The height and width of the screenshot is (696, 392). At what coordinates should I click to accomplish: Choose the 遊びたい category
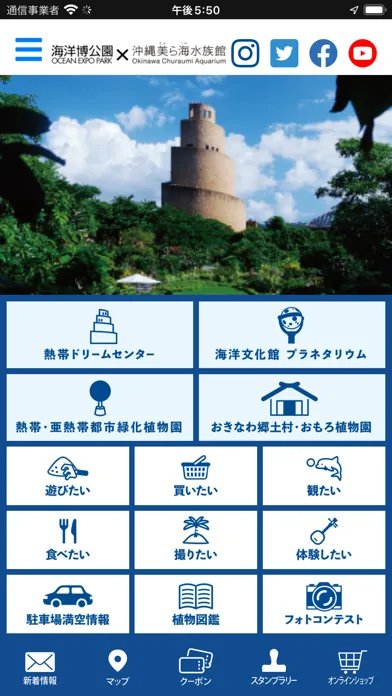point(68,476)
